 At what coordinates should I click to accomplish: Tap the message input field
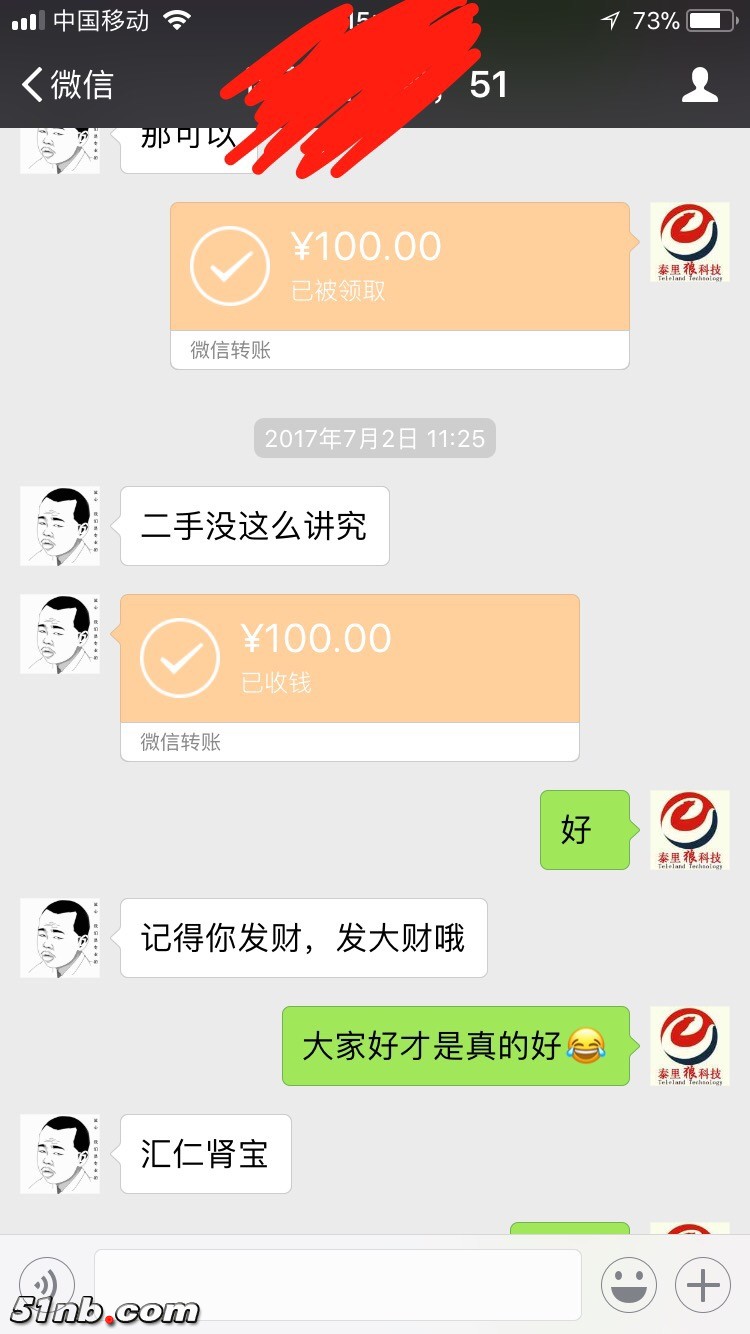pos(337,1284)
